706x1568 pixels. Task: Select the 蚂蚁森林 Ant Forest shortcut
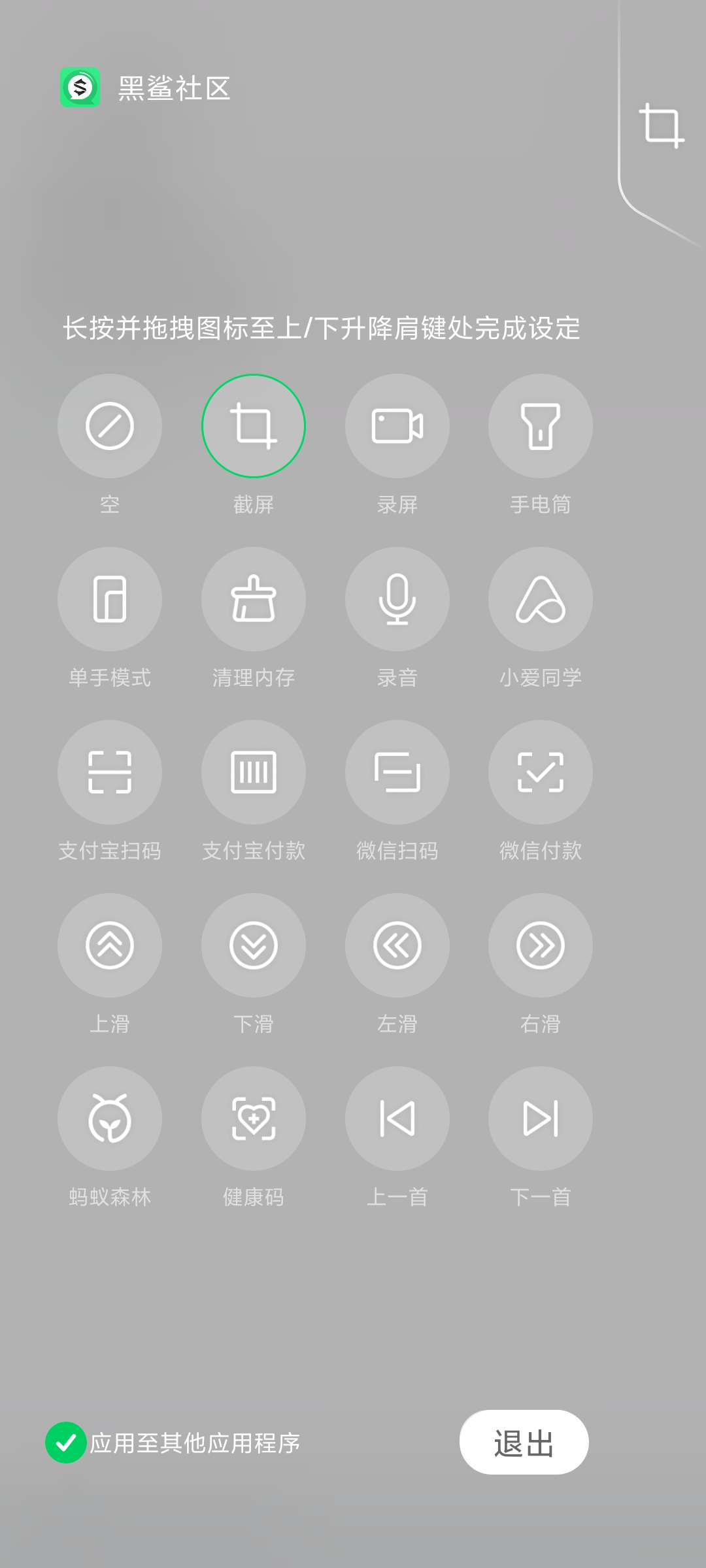click(x=110, y=1119)
